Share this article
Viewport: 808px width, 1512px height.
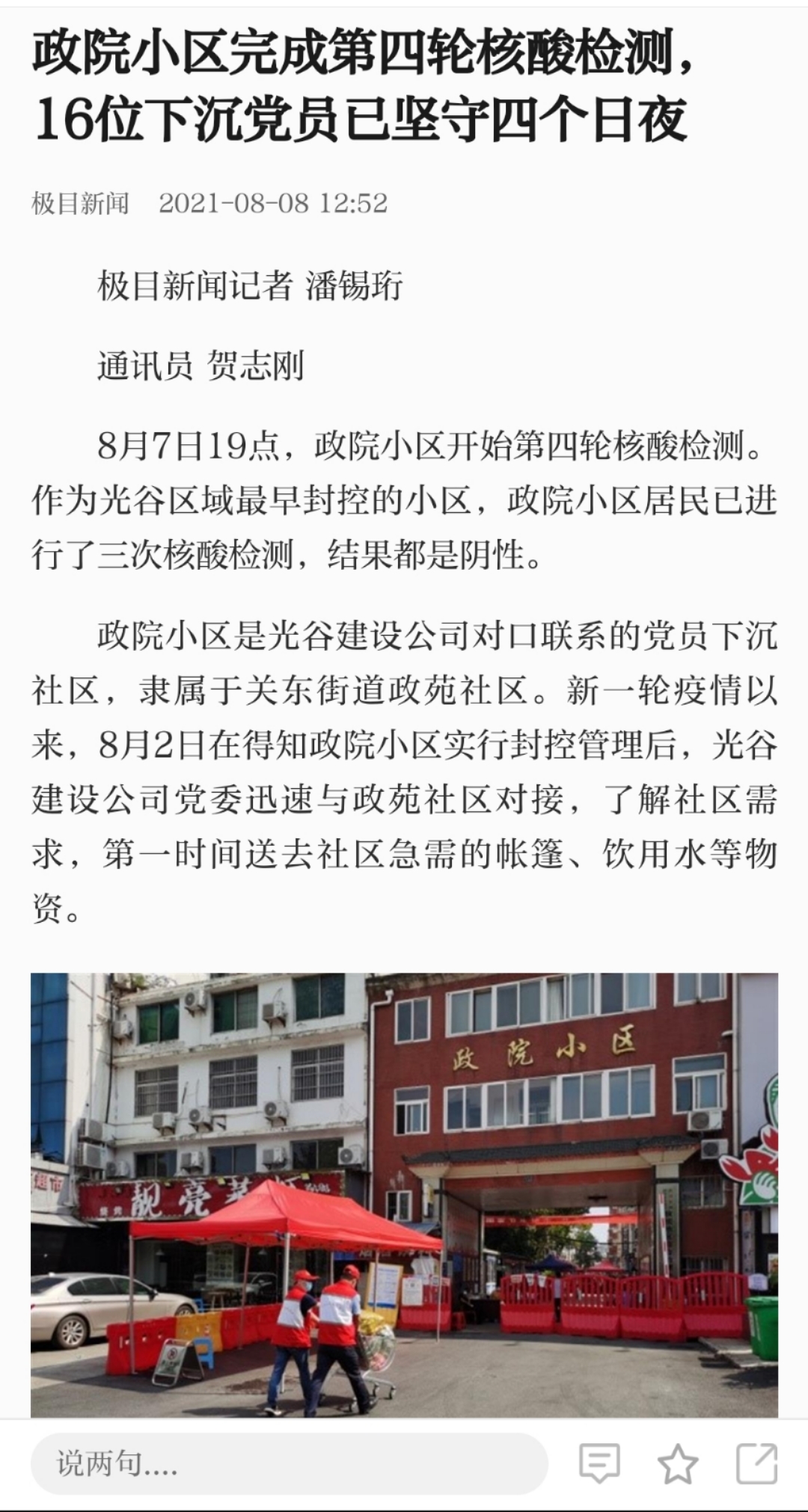coord(756,1463)
